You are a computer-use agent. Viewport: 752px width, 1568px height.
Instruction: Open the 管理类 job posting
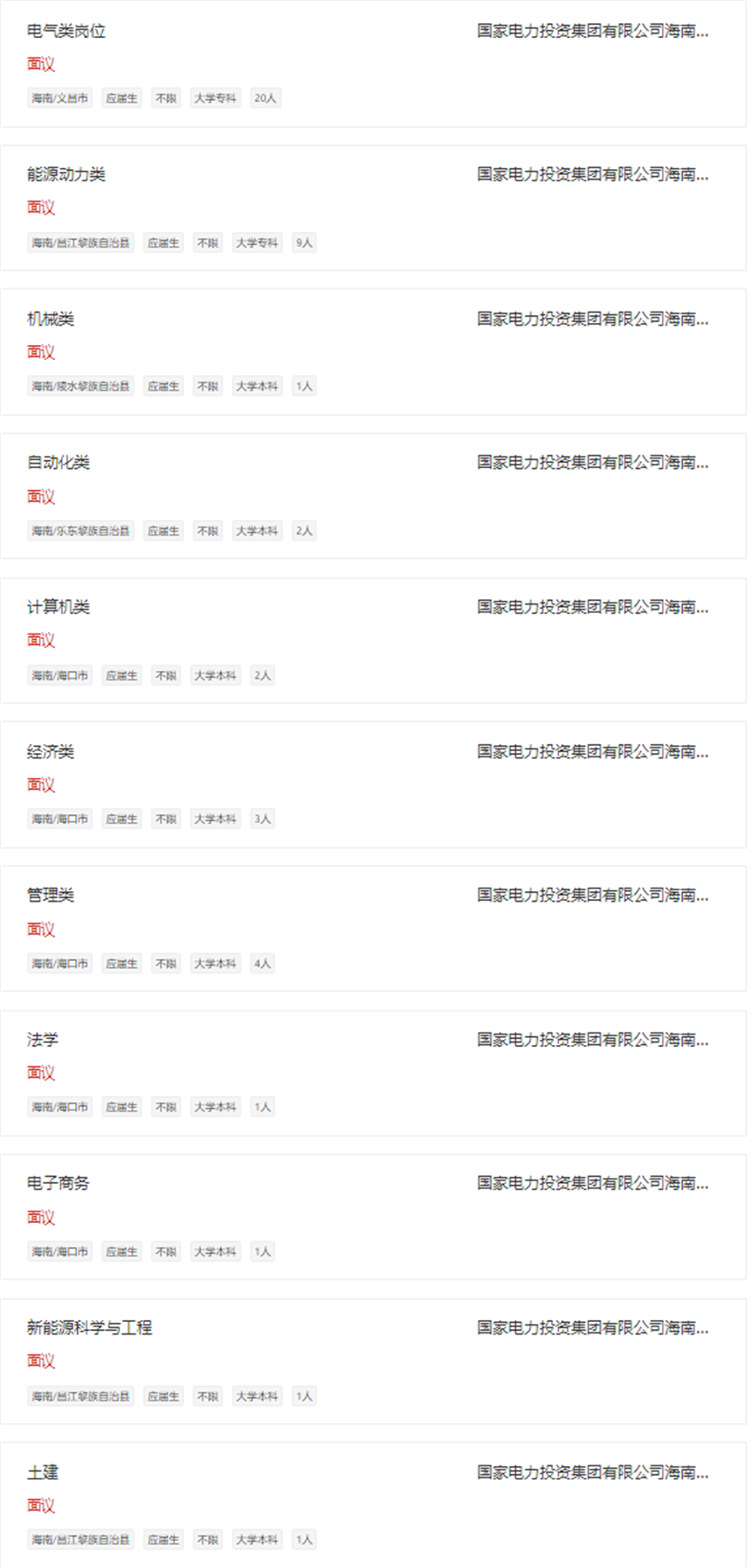click(x=50, y=895)
